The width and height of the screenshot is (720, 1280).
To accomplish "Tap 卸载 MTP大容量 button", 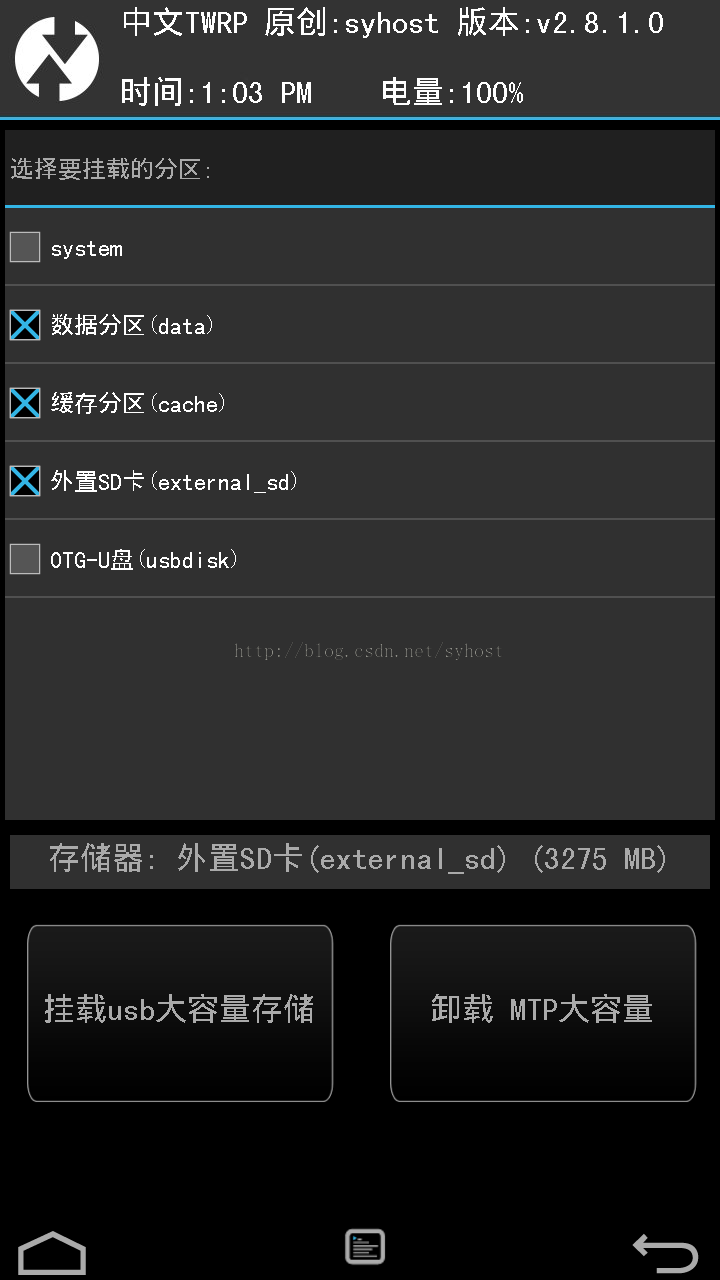I will pyautogui.click(x=542, y=1013).
